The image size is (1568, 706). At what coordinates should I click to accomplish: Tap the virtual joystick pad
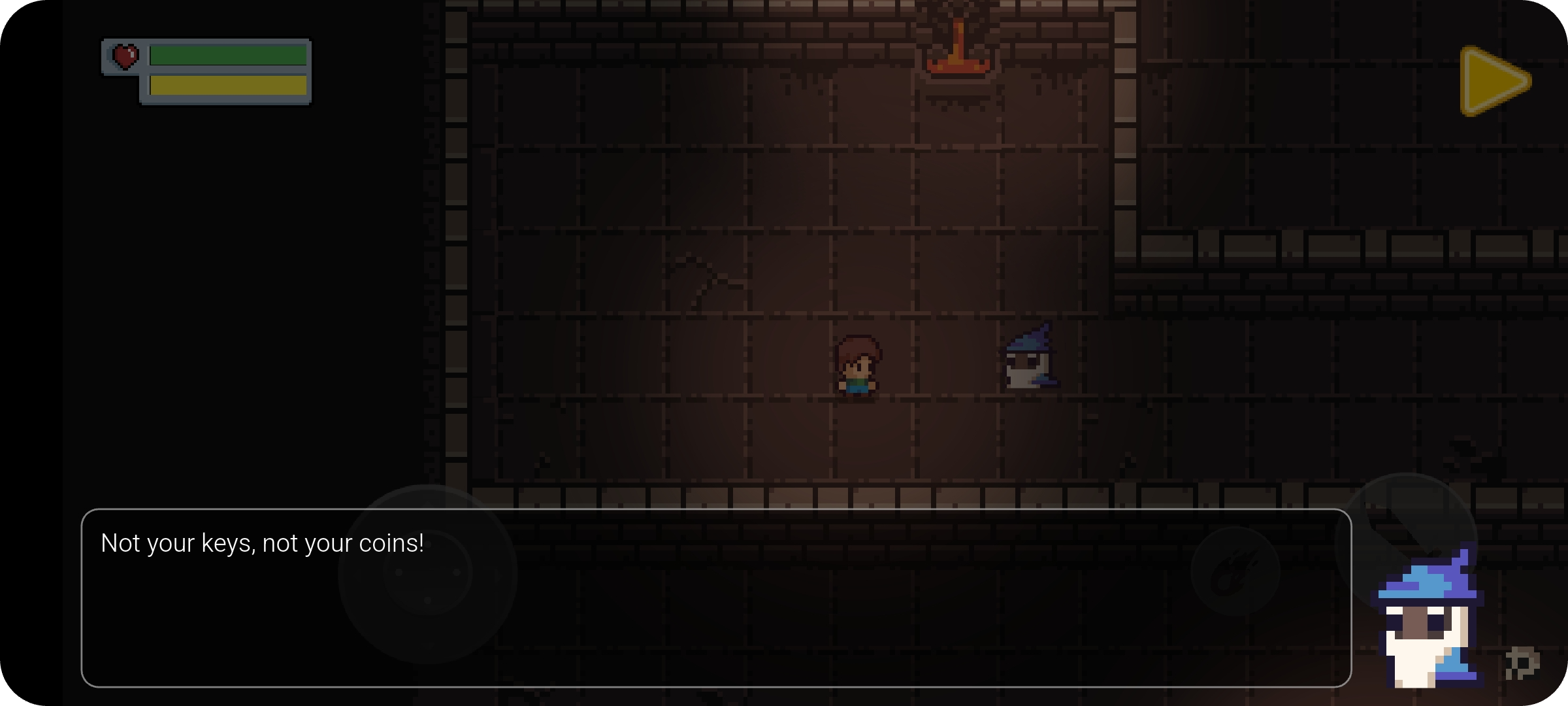coord(427,573)
